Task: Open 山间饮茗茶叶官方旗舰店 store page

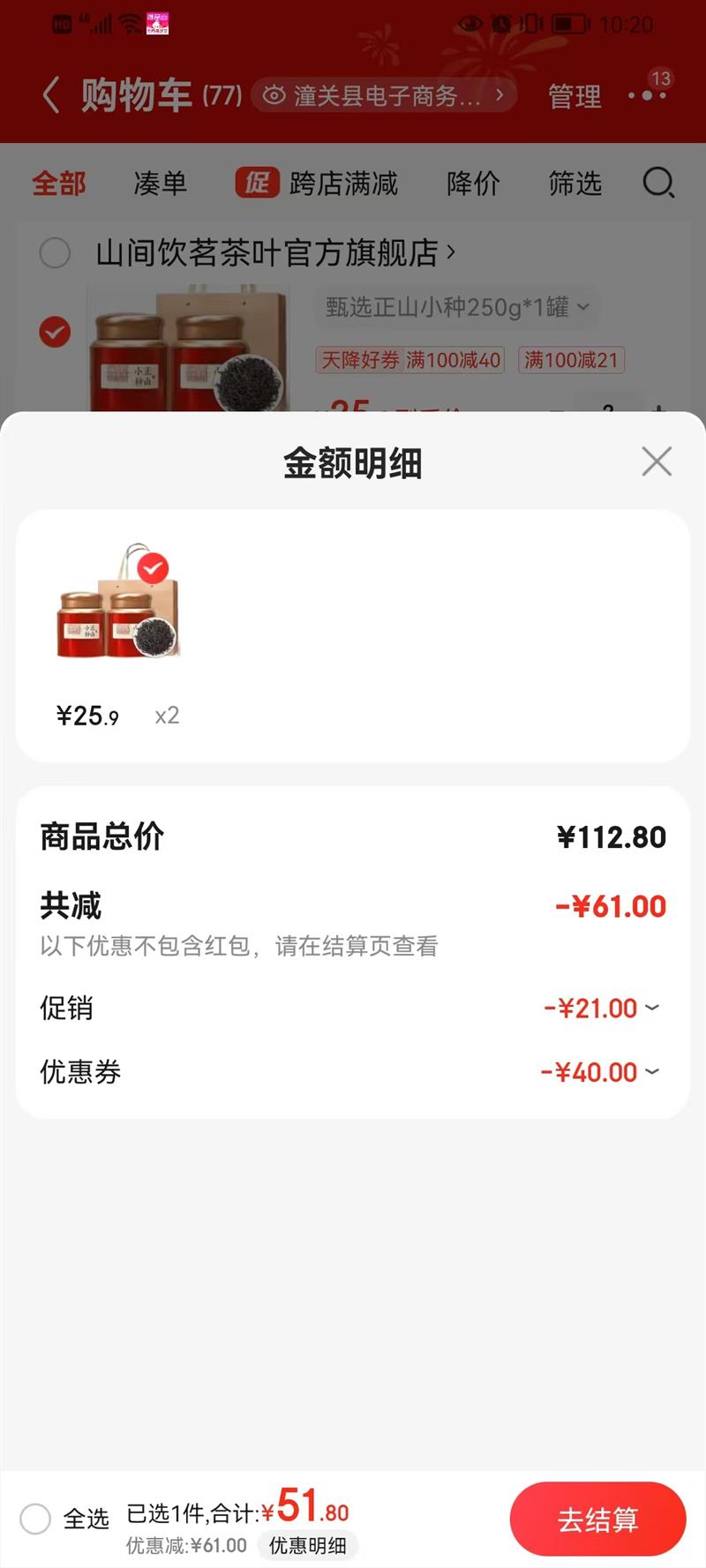Action: click(x=275, y=253)
